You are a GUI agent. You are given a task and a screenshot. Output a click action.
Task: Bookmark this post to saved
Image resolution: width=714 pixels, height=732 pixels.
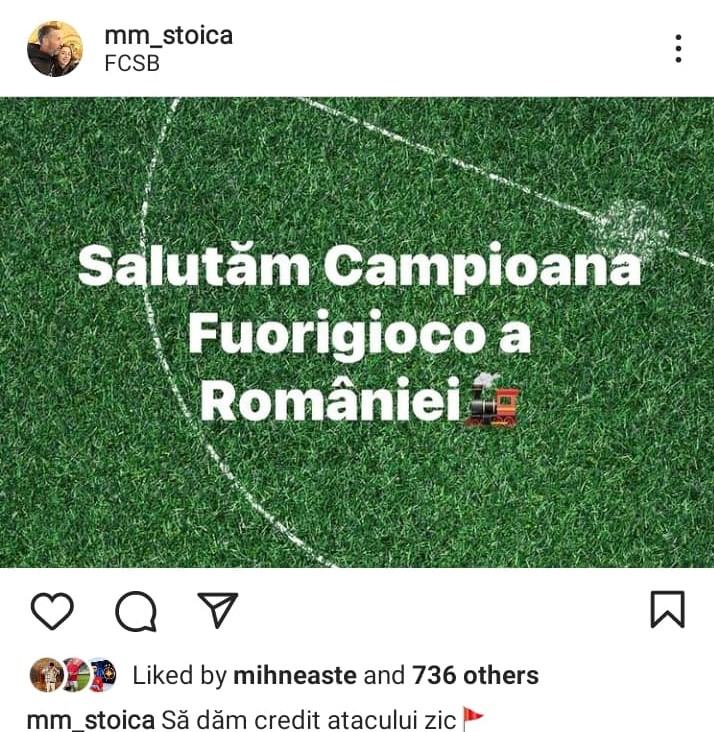click(667, 609)
